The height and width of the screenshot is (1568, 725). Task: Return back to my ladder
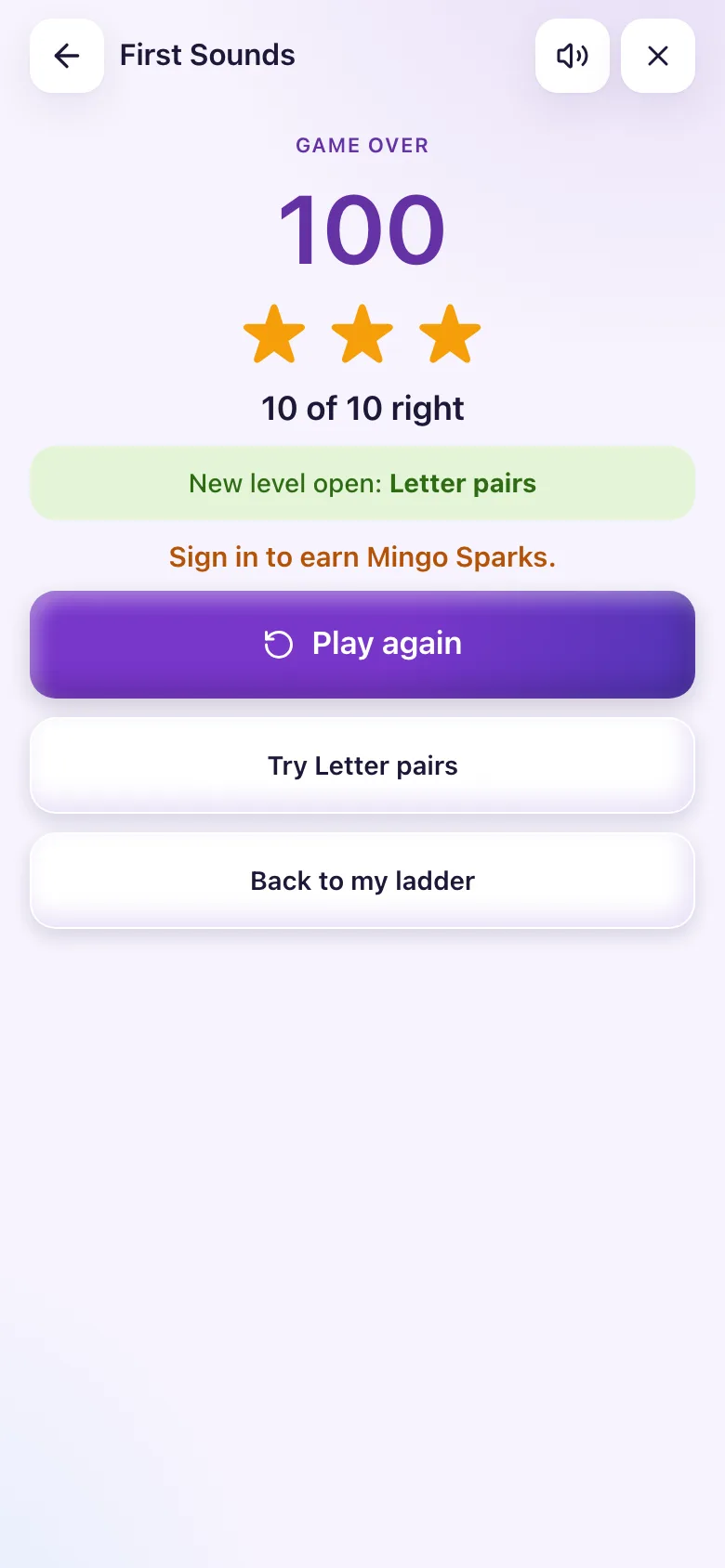coord(362,881)
